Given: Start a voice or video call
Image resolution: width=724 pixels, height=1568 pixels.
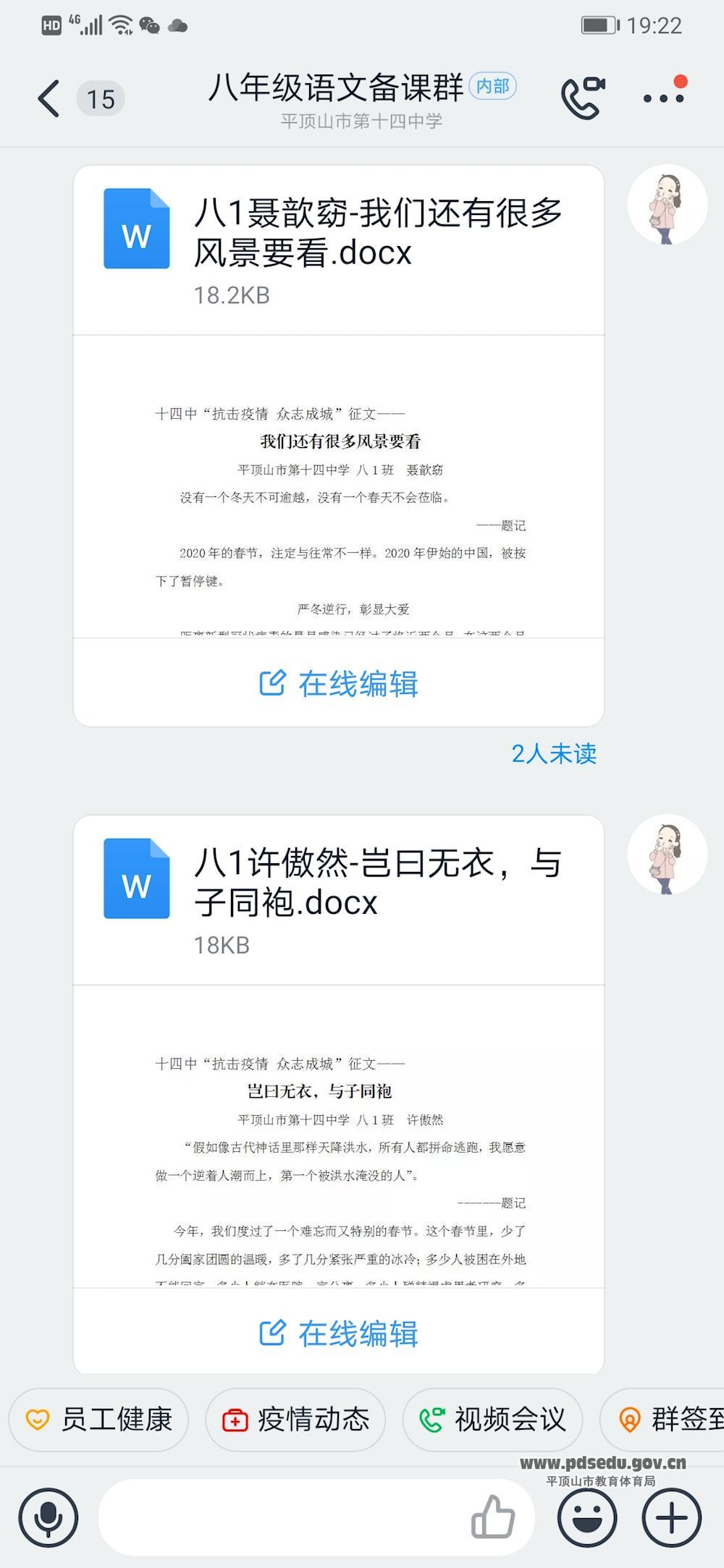Looking at the screenshot, I should (583, 97).
